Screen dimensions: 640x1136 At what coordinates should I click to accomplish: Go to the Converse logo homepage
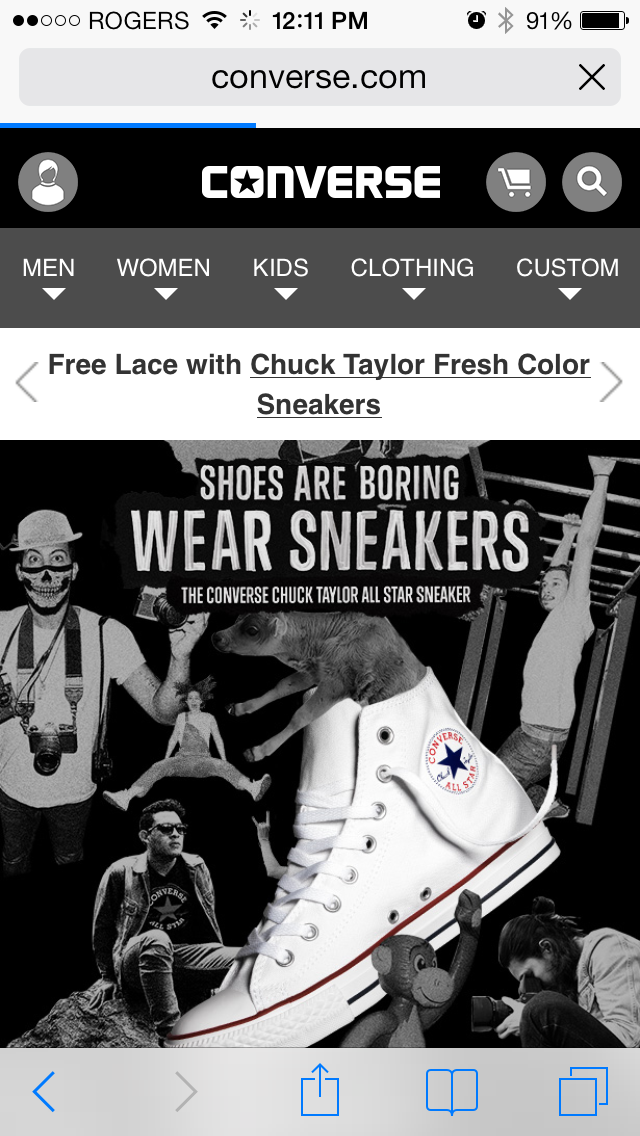(x=320, y=182)
